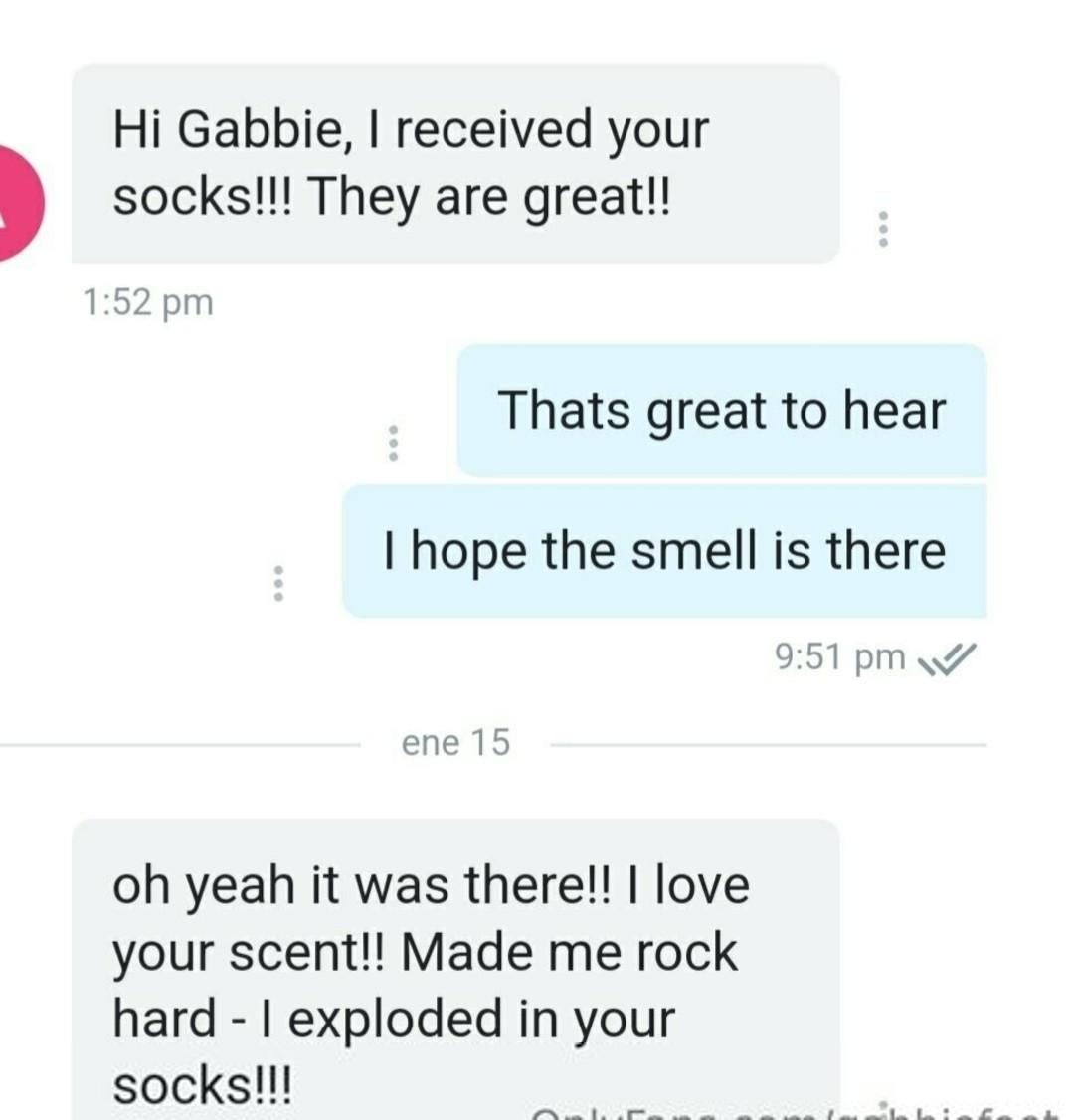Open options for the 'Hi Gabbie' message

point(881,229)
